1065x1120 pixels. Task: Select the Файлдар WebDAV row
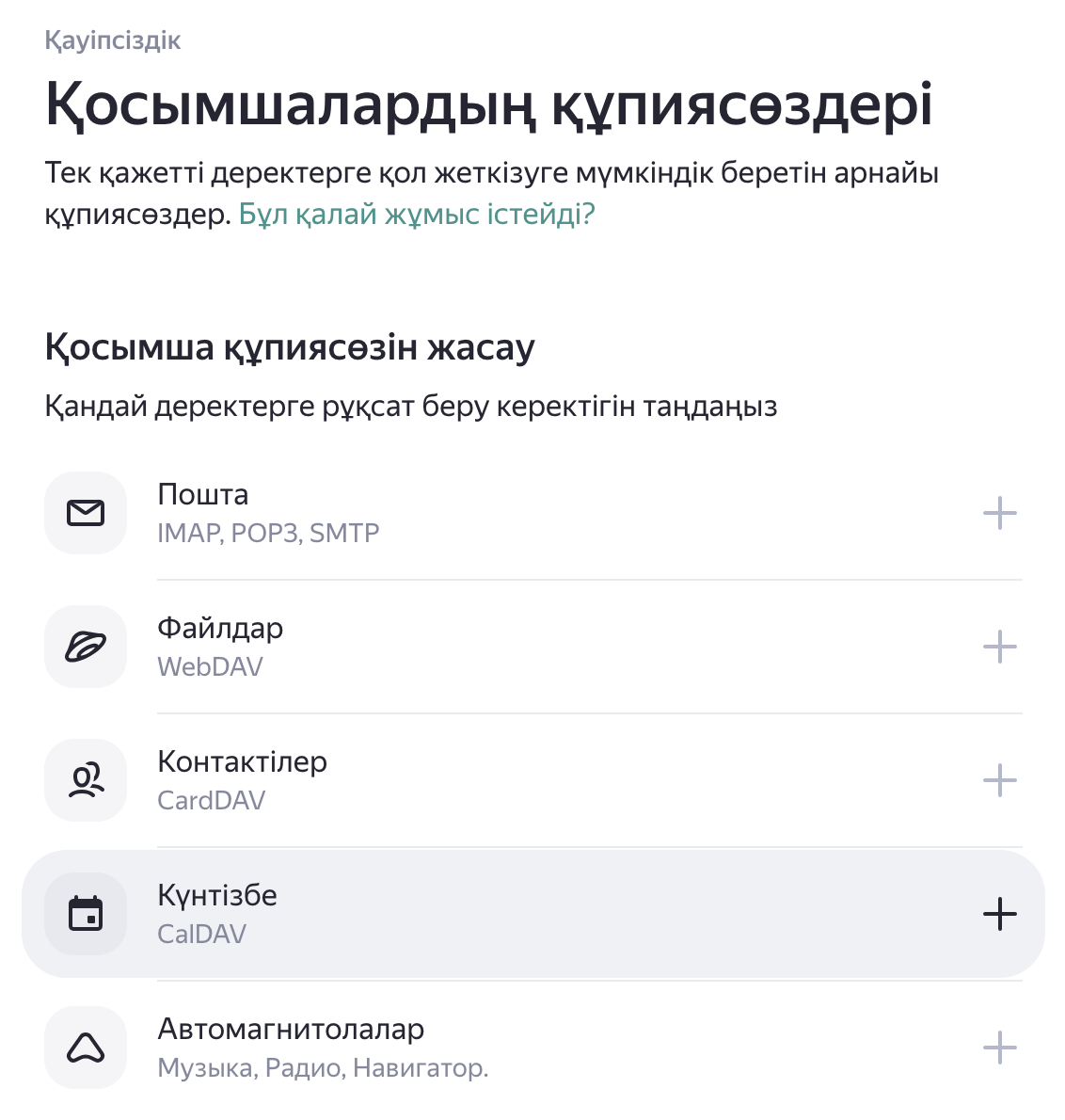pyautogui.click(x=532, y=647)
